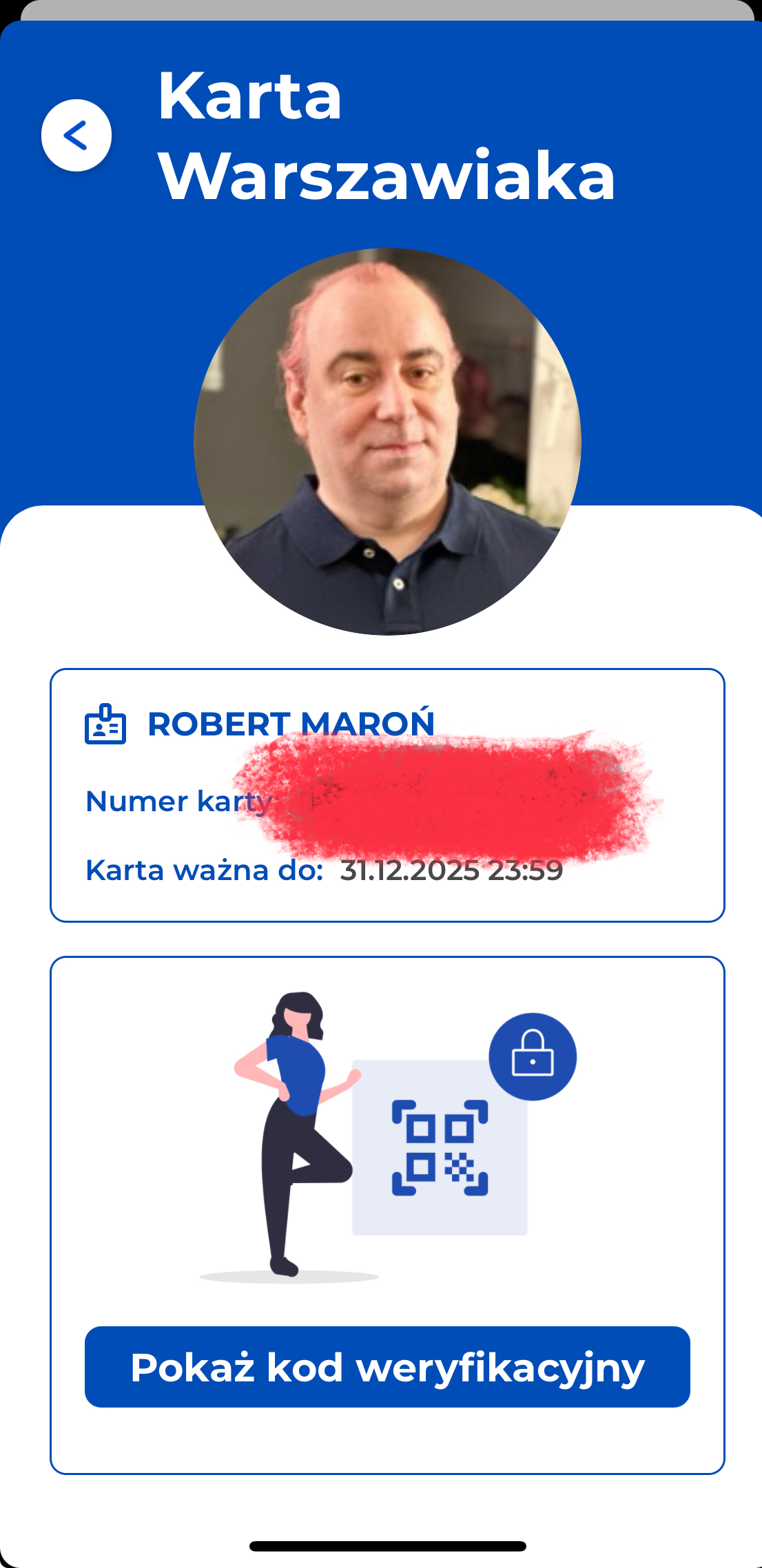Tap Pokaż kod weryfikacyjny button
762x1568 pixels.
pyautogui.click(x=387, y=1367)
